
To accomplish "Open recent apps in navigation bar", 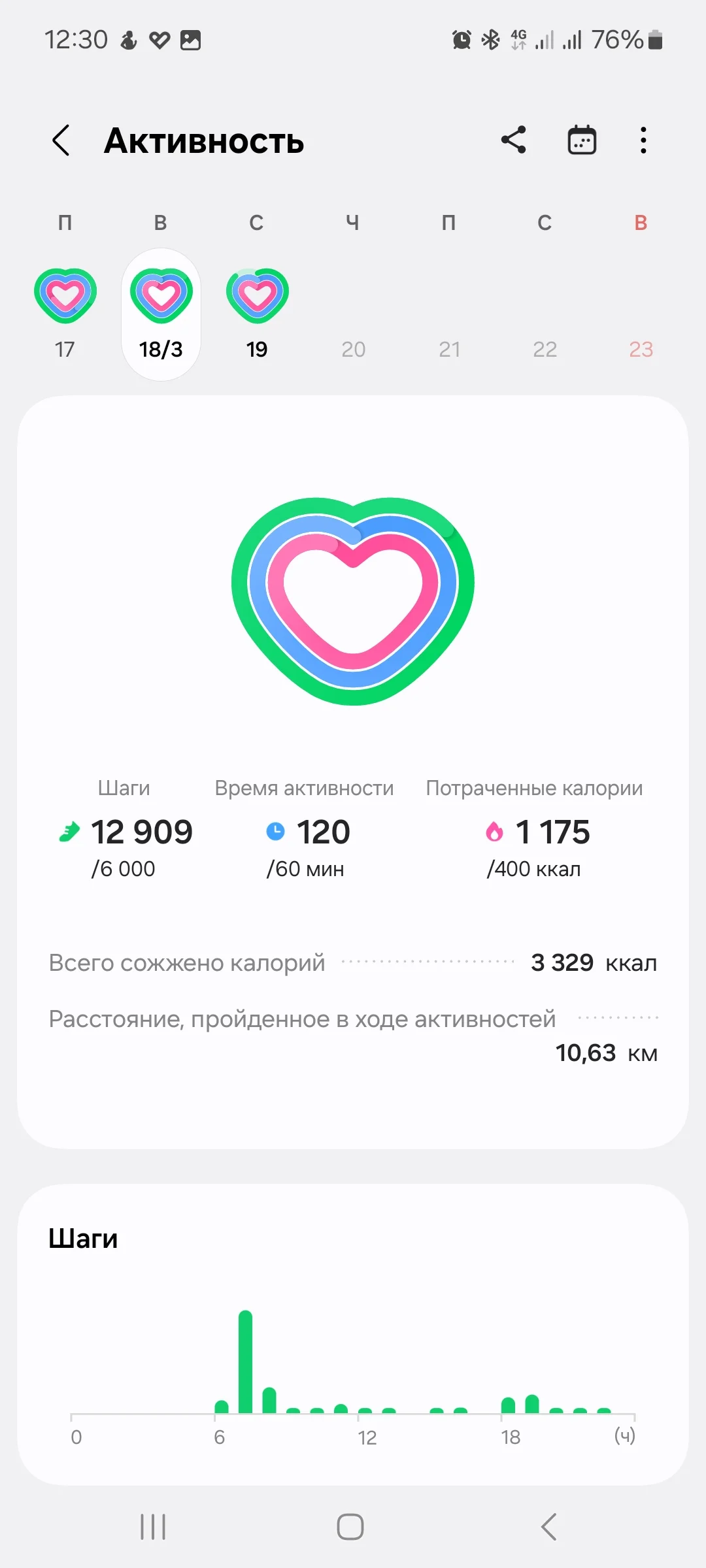I will 153,1527.
